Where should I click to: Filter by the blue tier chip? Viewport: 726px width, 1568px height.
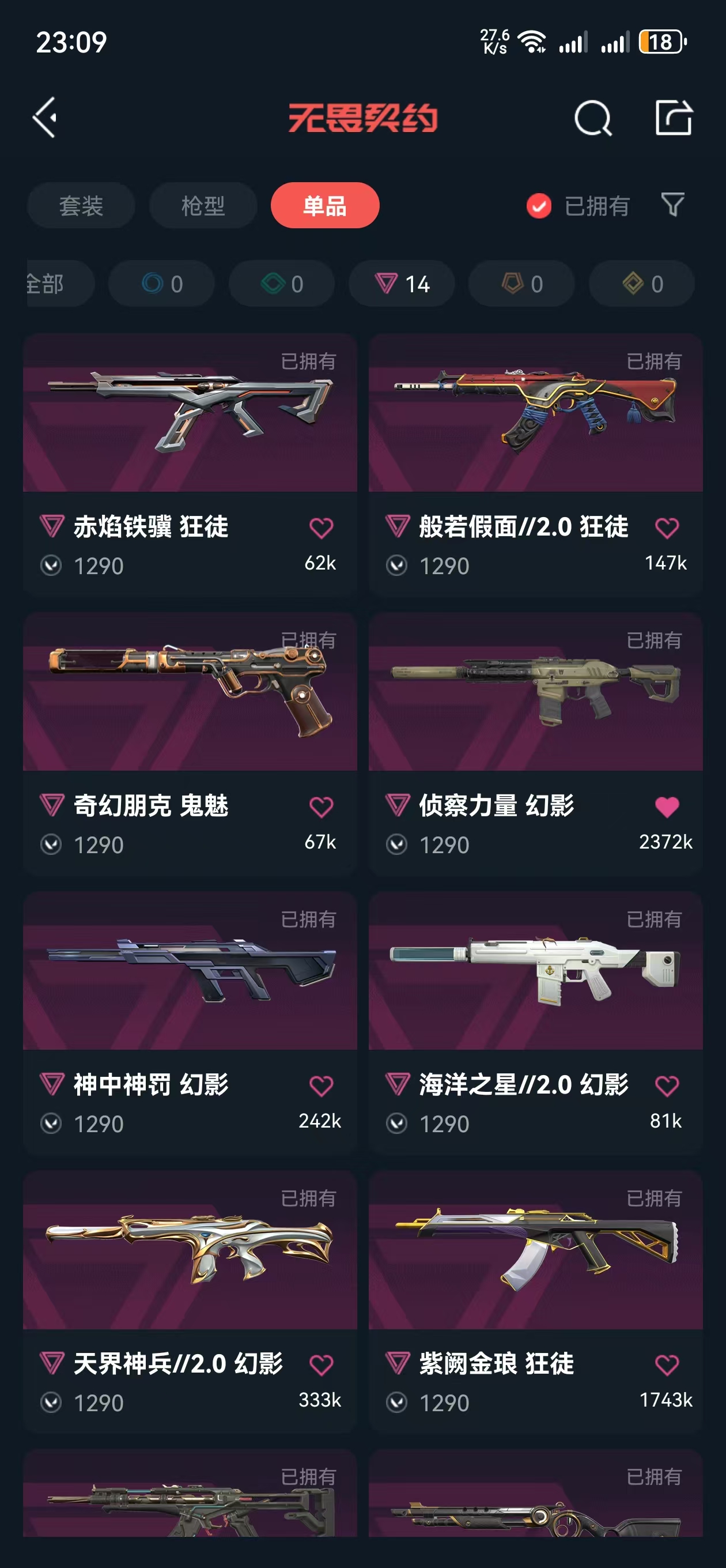[x=161, y=284]
